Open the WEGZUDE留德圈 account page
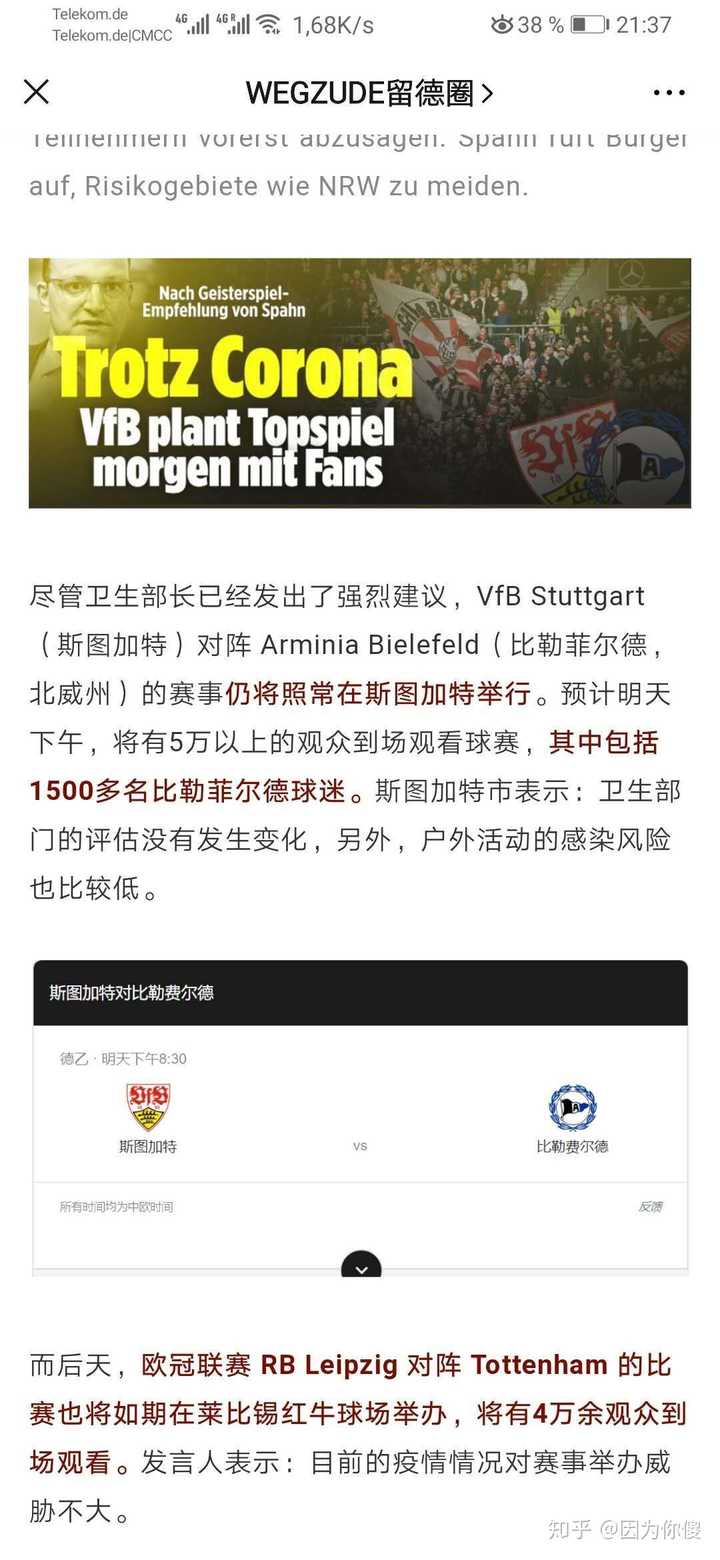720x1560 pixels. pyautogui.click(x=369, y=94)
